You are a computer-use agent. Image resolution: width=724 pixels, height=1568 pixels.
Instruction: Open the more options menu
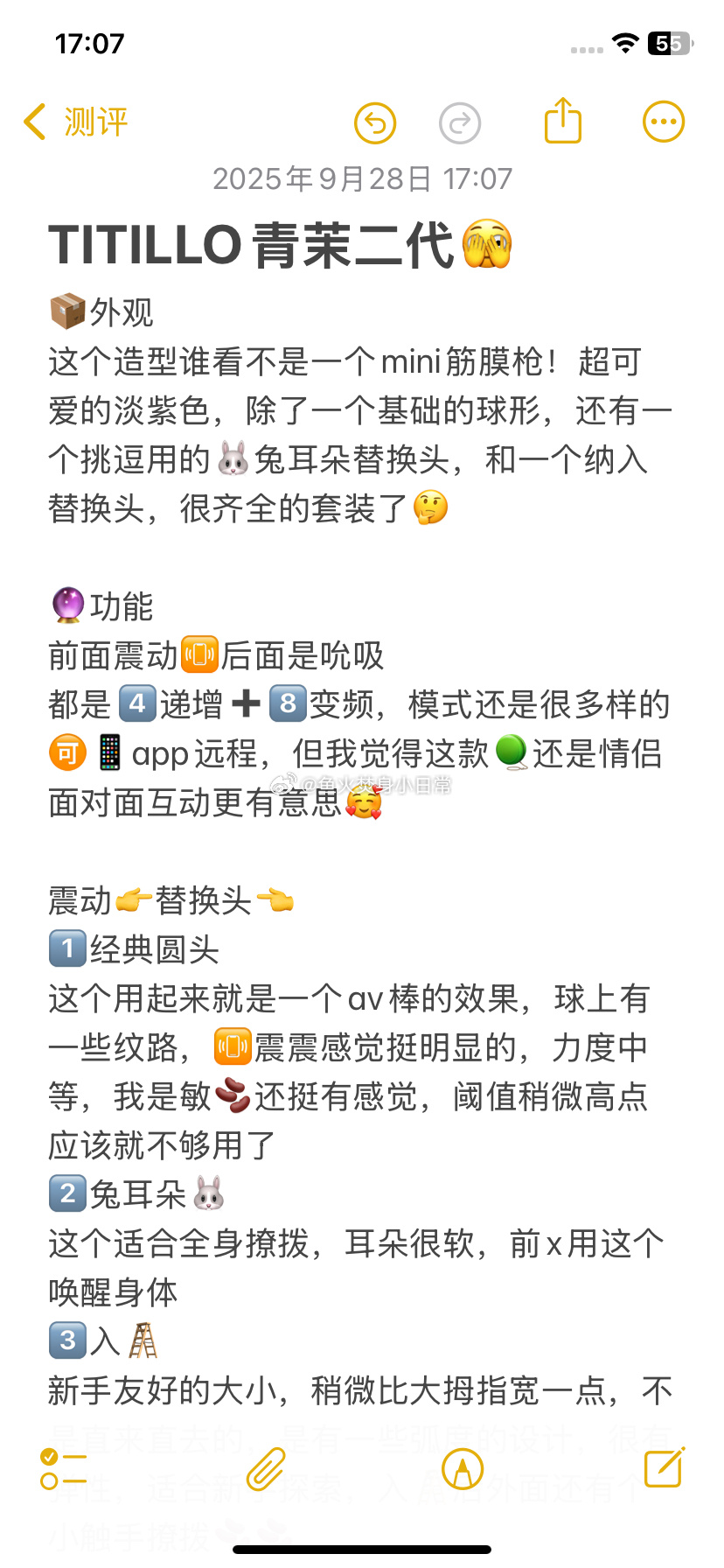[x=663, y=122]
